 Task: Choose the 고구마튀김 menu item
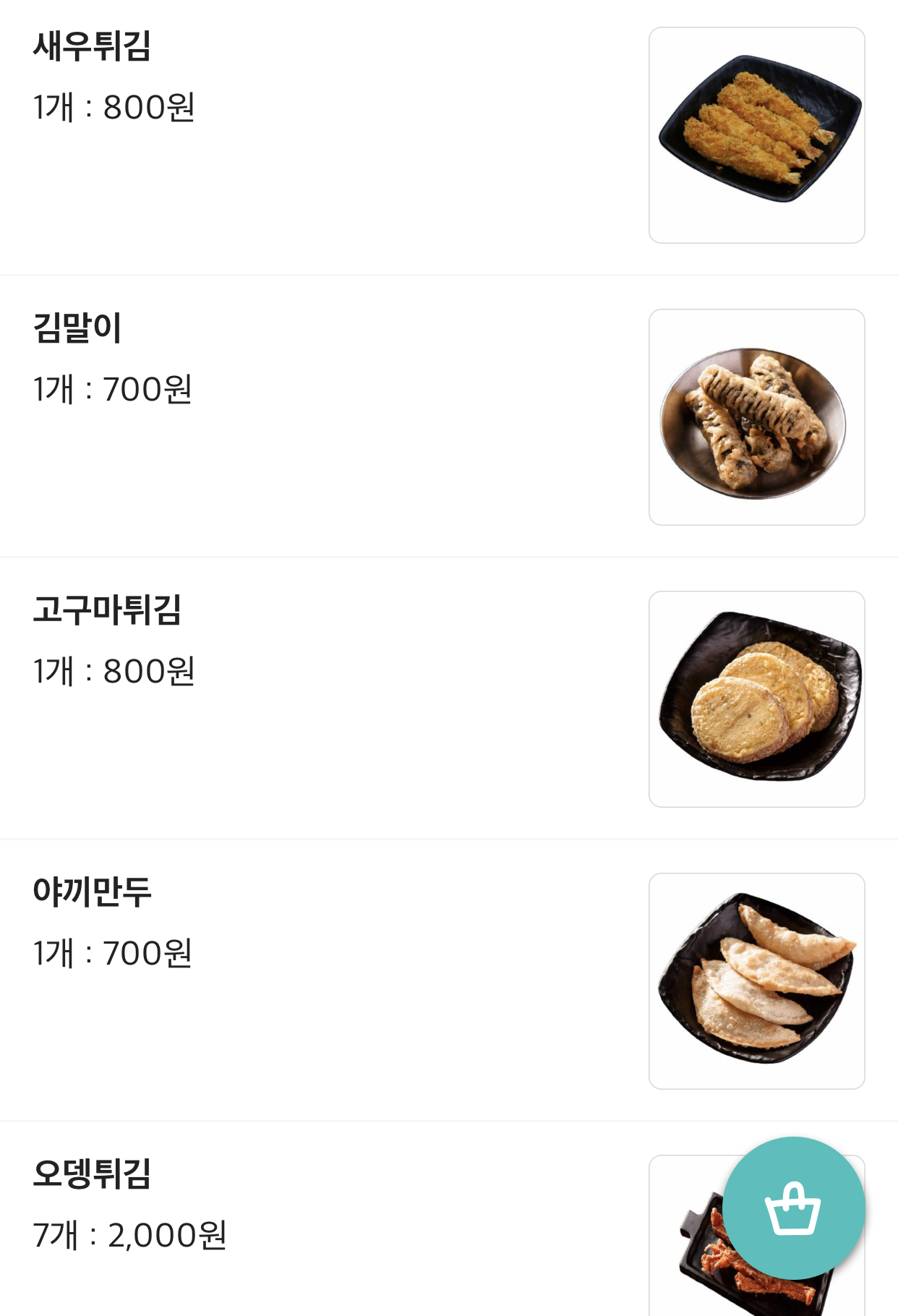107,610
